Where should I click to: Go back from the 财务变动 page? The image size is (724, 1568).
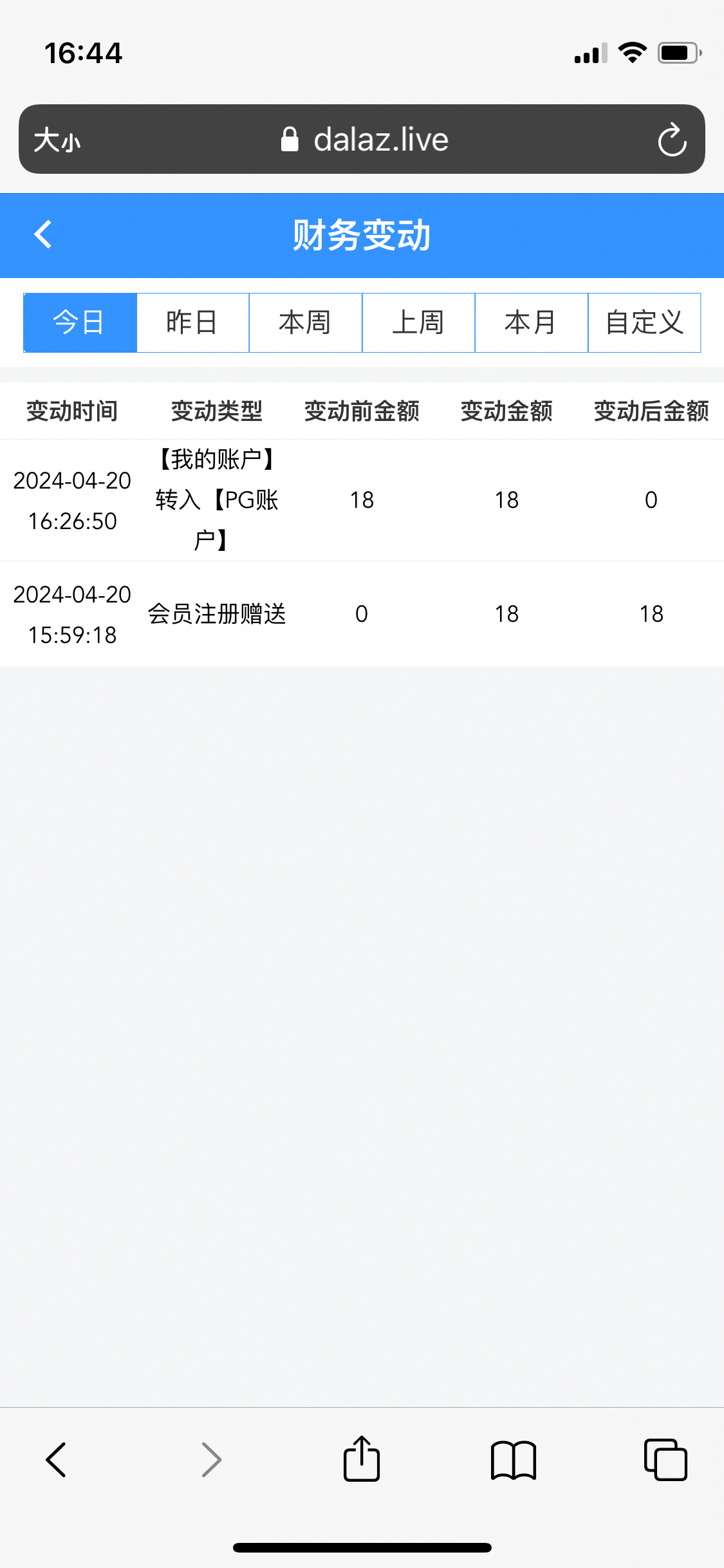(43, 234)
